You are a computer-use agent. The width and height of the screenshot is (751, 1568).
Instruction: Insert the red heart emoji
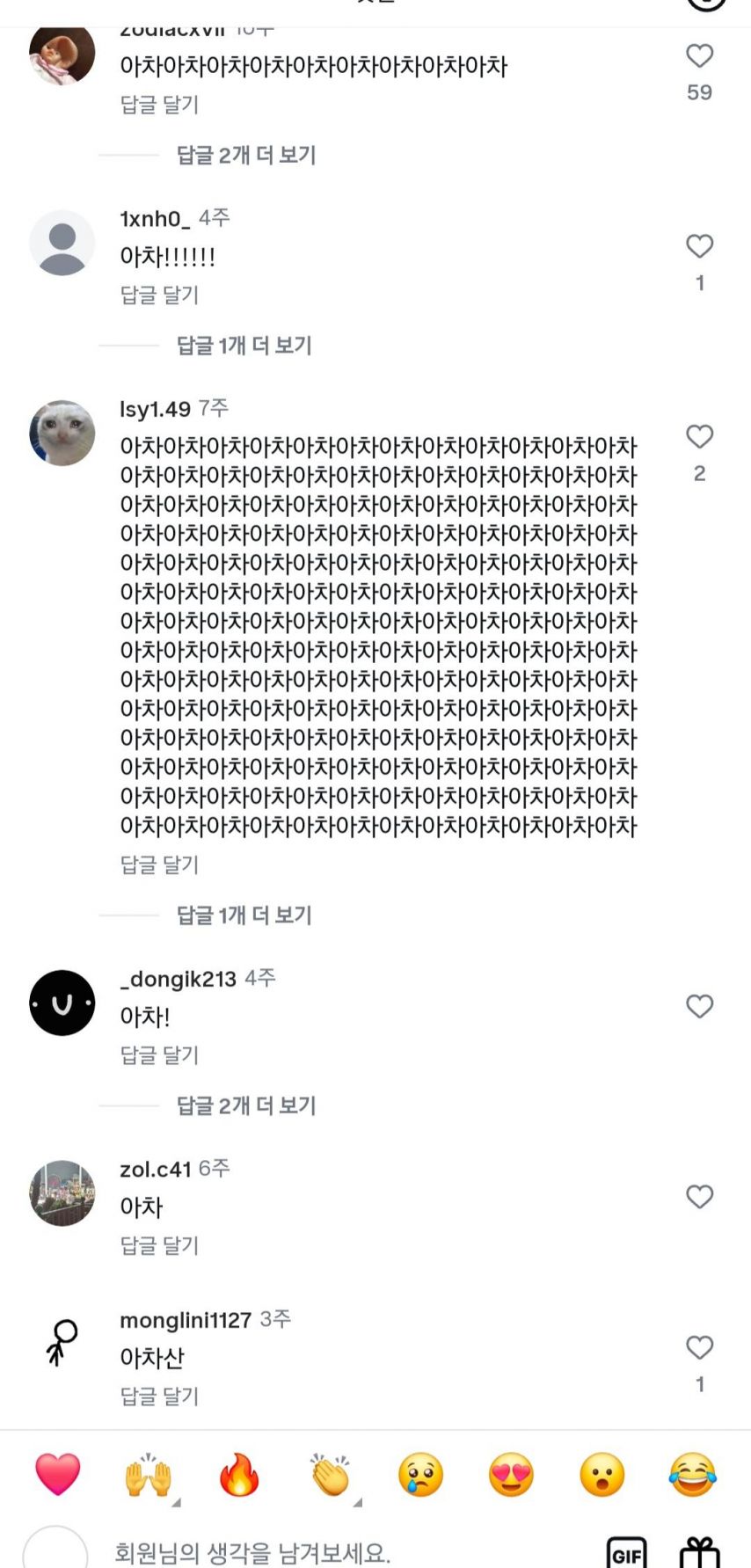coord(58,1475)
